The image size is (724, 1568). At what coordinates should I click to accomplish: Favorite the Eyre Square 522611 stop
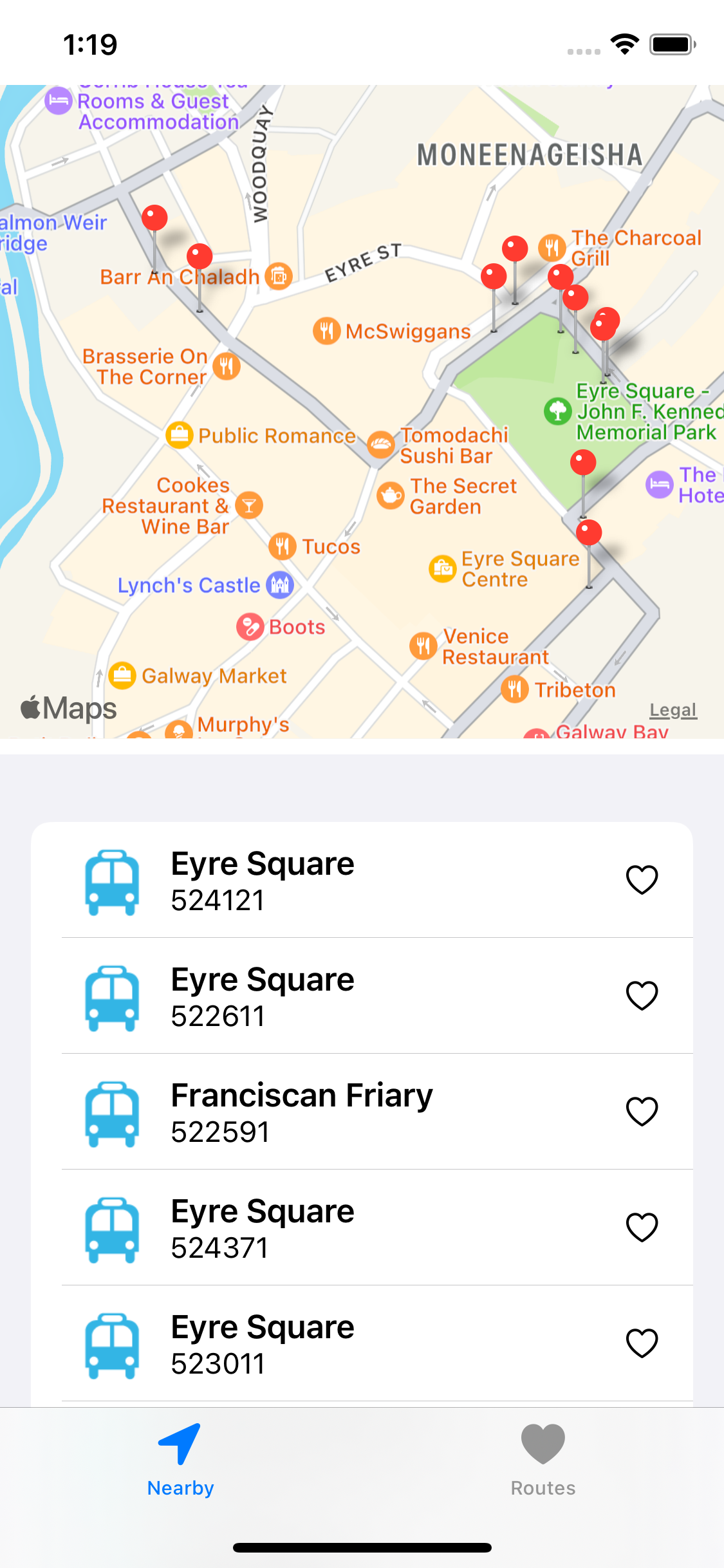tap(642, 996)
